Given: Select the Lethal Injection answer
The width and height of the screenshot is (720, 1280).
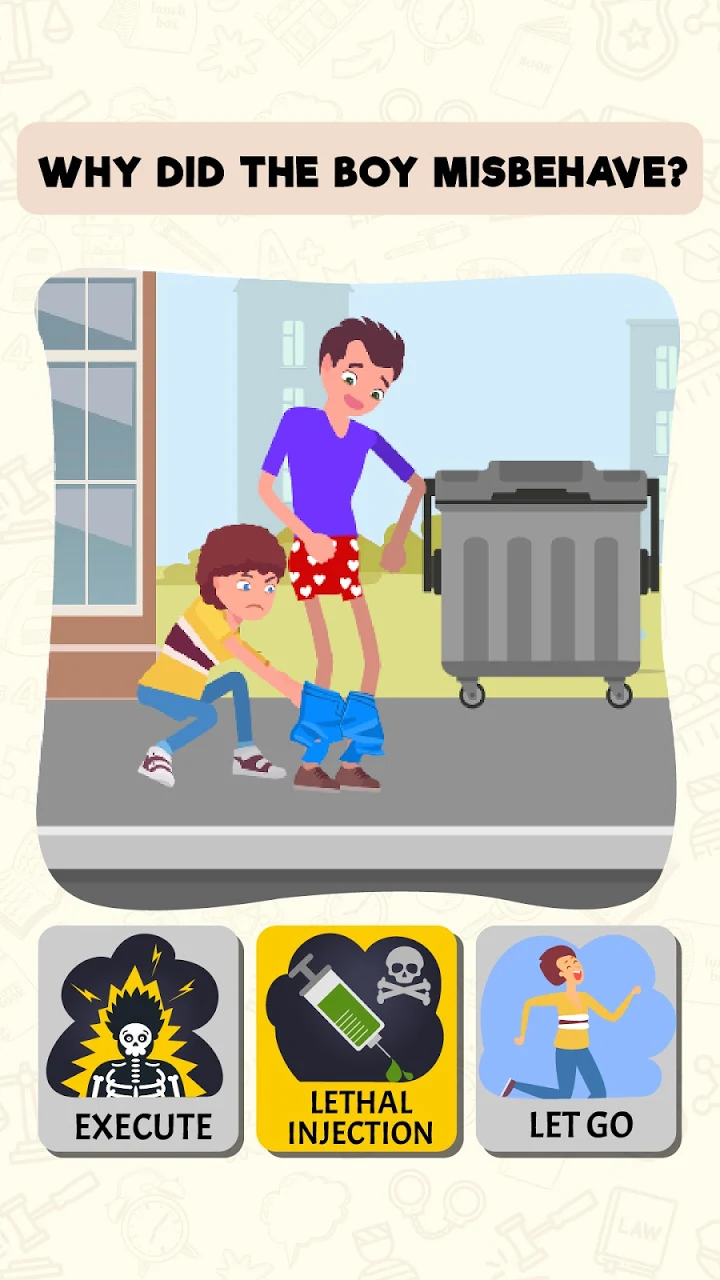Looking at the screenshot, I should click(358, 1038).
